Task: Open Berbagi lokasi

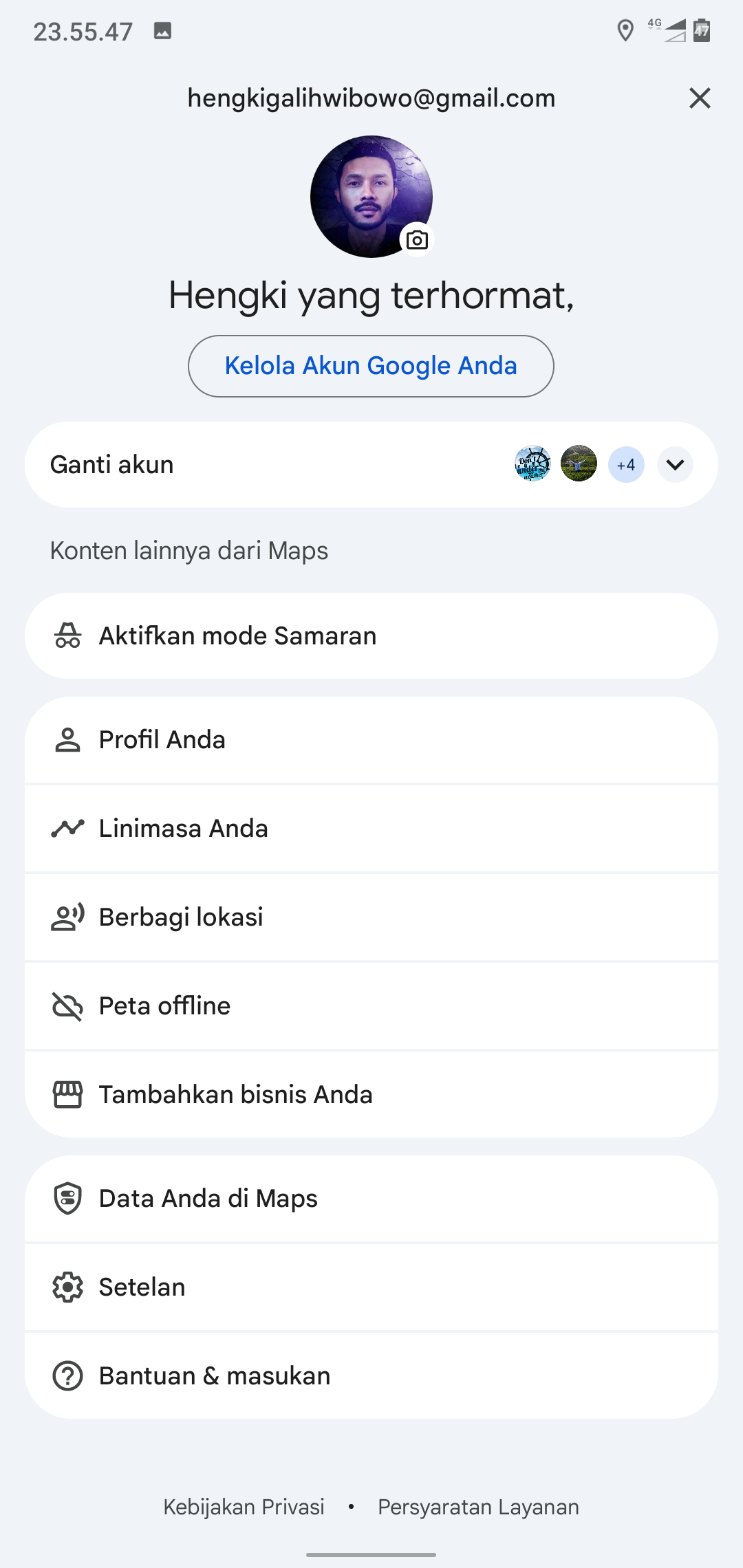Action: pos(371,917)
